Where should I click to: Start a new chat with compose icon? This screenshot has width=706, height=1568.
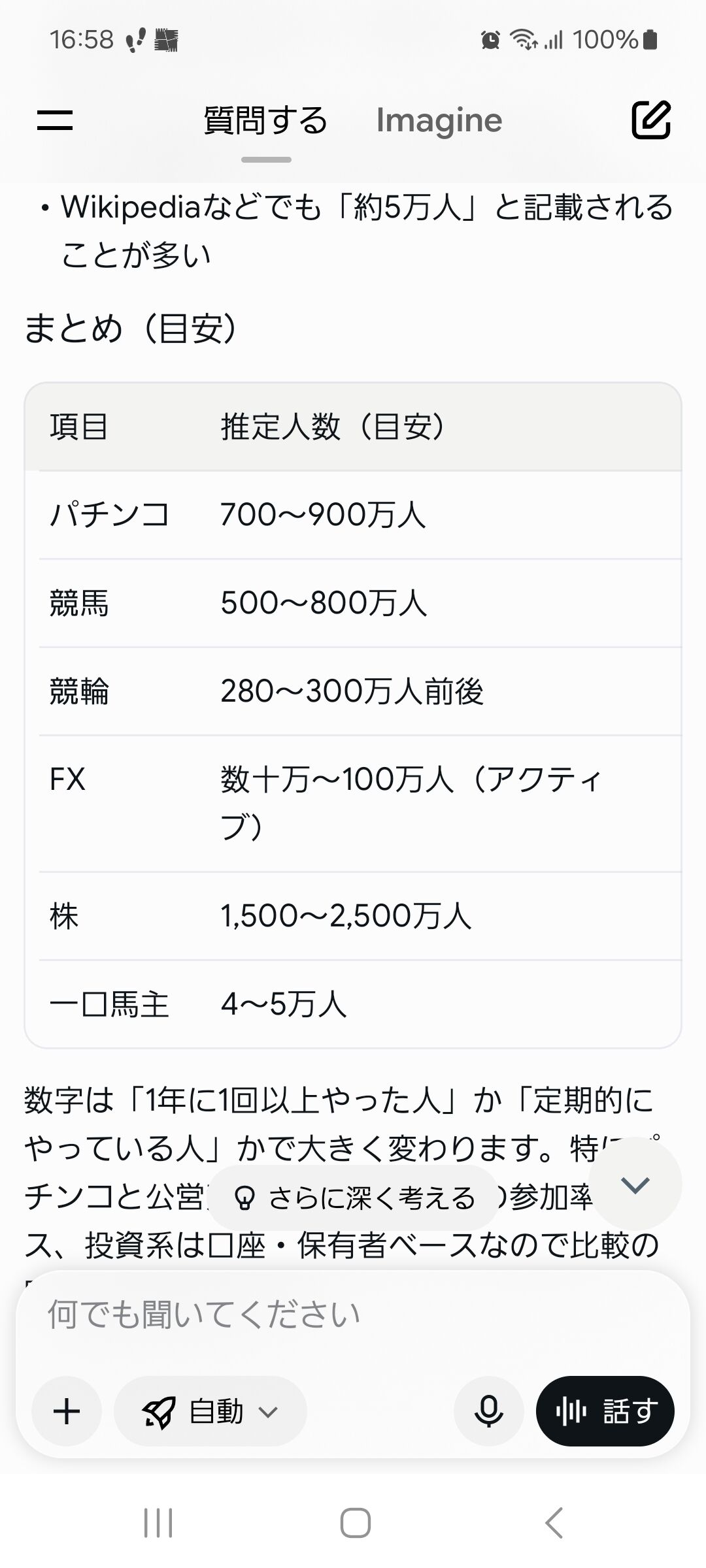click(x=651, y=120)
